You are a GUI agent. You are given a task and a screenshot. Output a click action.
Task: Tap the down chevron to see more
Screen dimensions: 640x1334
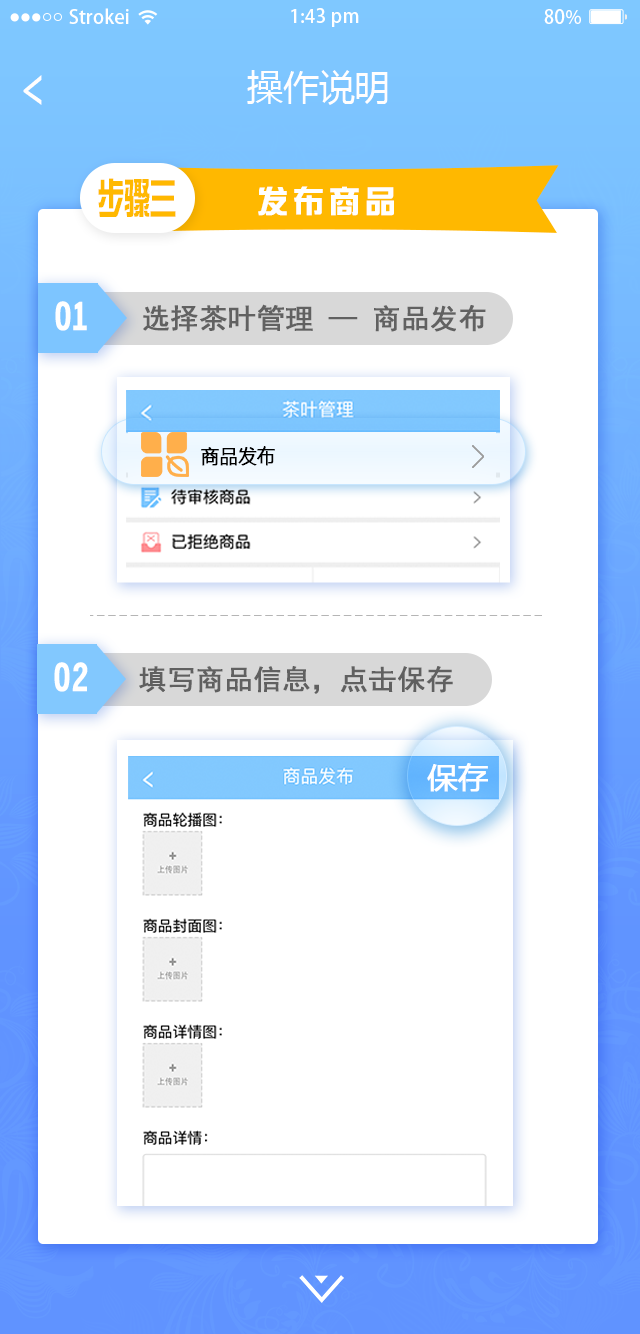tap(321, 1287)
